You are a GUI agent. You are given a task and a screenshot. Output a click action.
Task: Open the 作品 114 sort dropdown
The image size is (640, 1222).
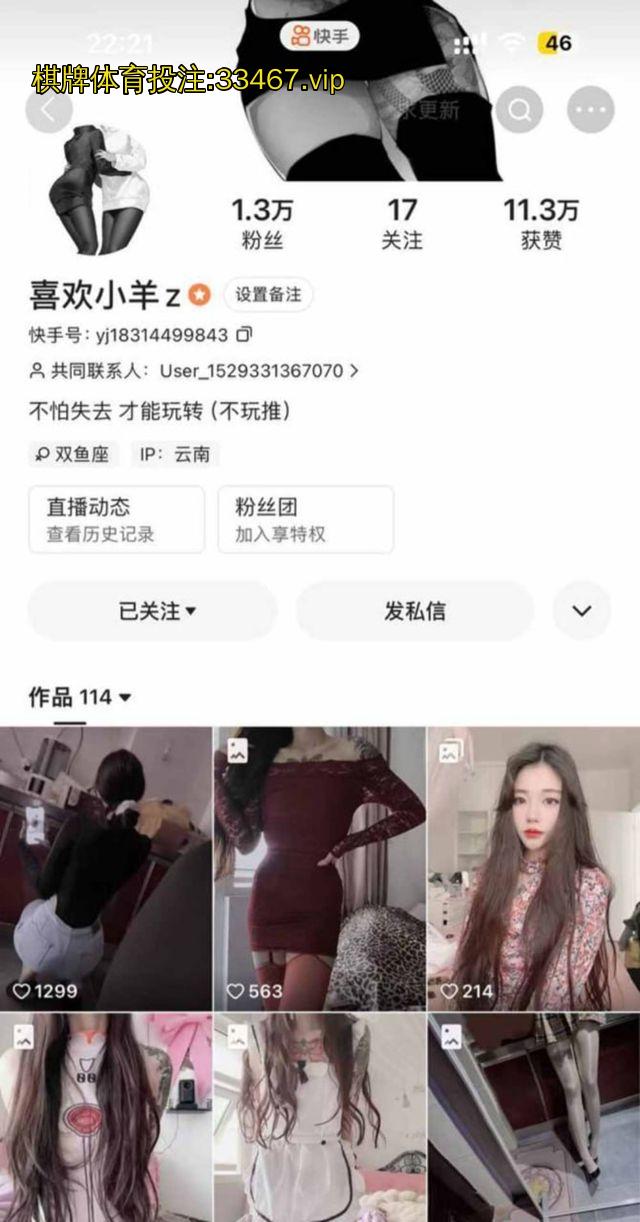80,697
